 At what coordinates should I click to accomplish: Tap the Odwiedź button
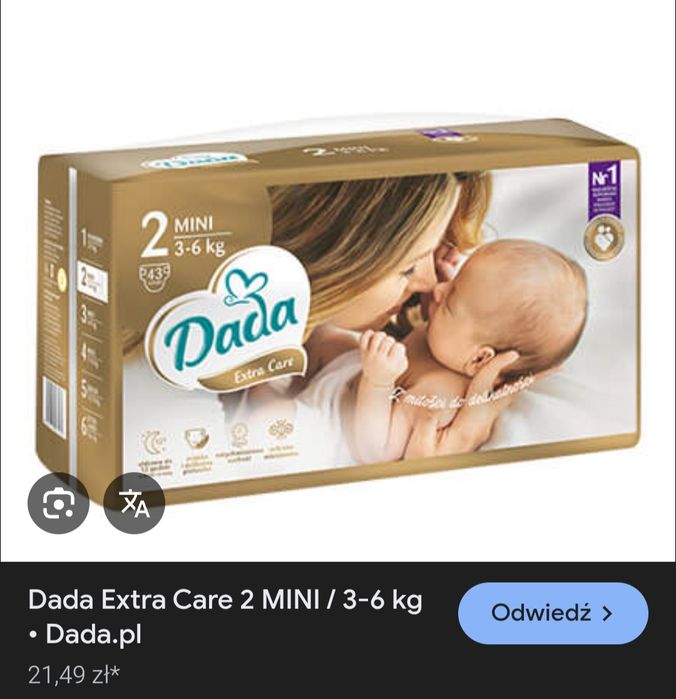point(553,613)
